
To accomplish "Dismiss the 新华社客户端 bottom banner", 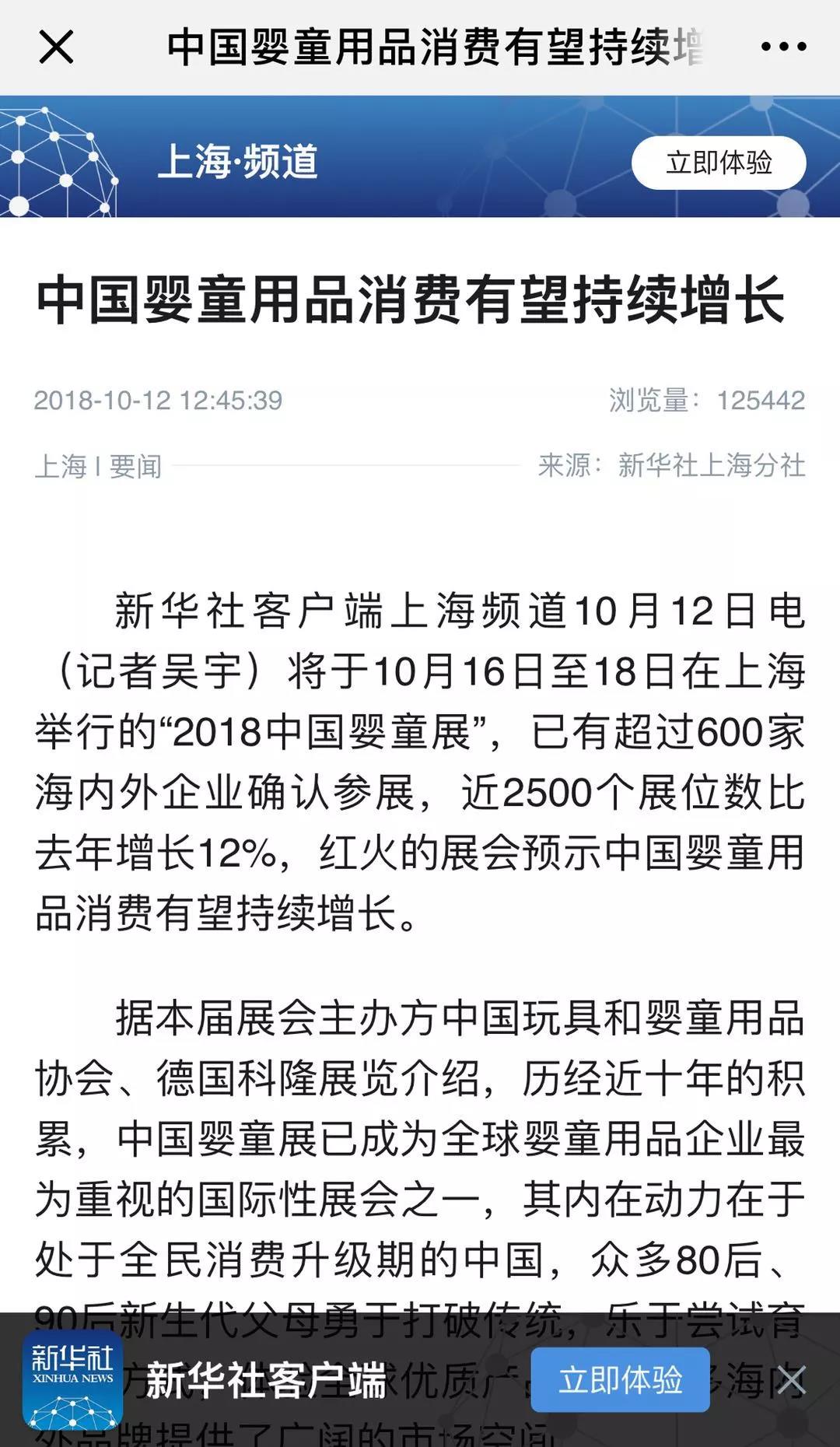I will tap(791, 1381).
